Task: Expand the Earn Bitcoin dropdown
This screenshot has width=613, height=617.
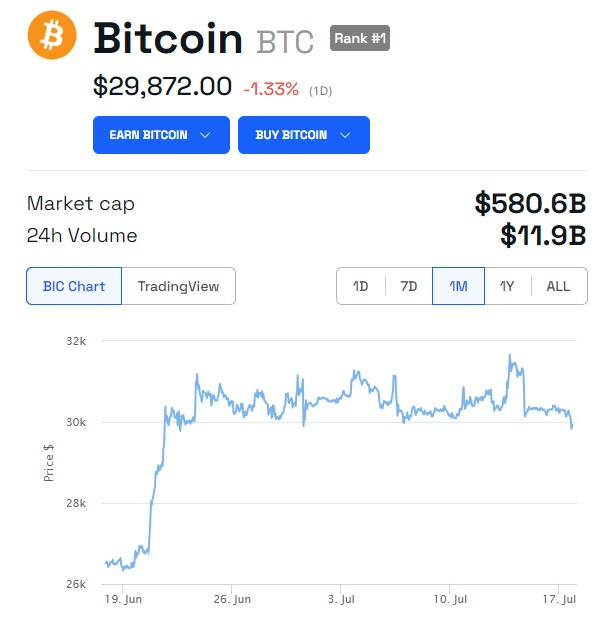Action: point(161,135)
